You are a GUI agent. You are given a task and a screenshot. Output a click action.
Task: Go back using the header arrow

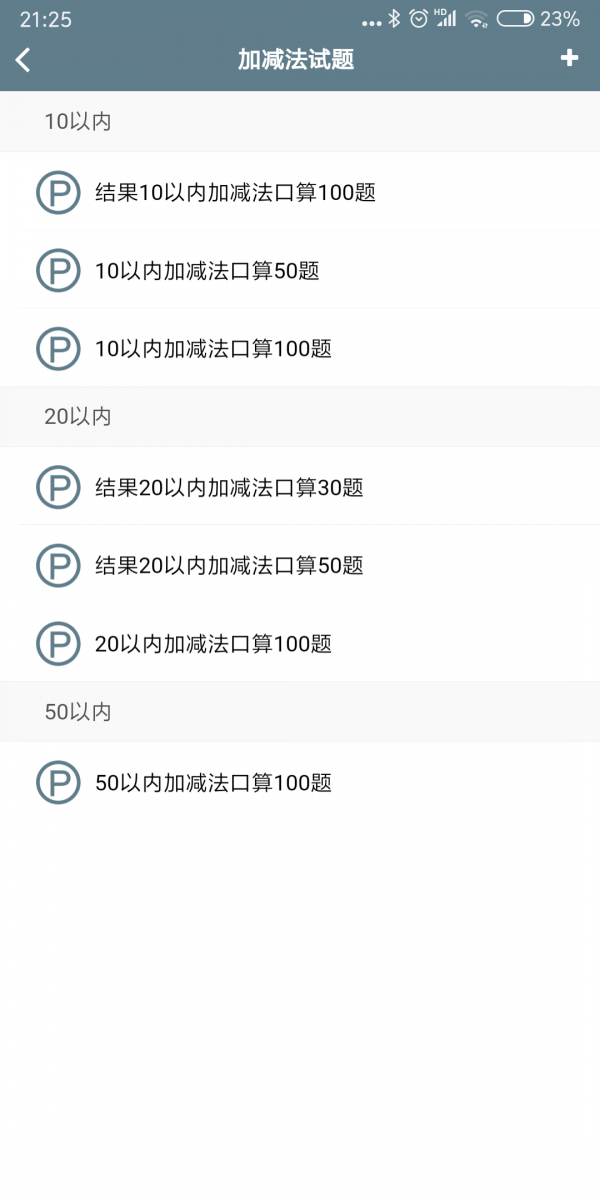coord(24,60)
